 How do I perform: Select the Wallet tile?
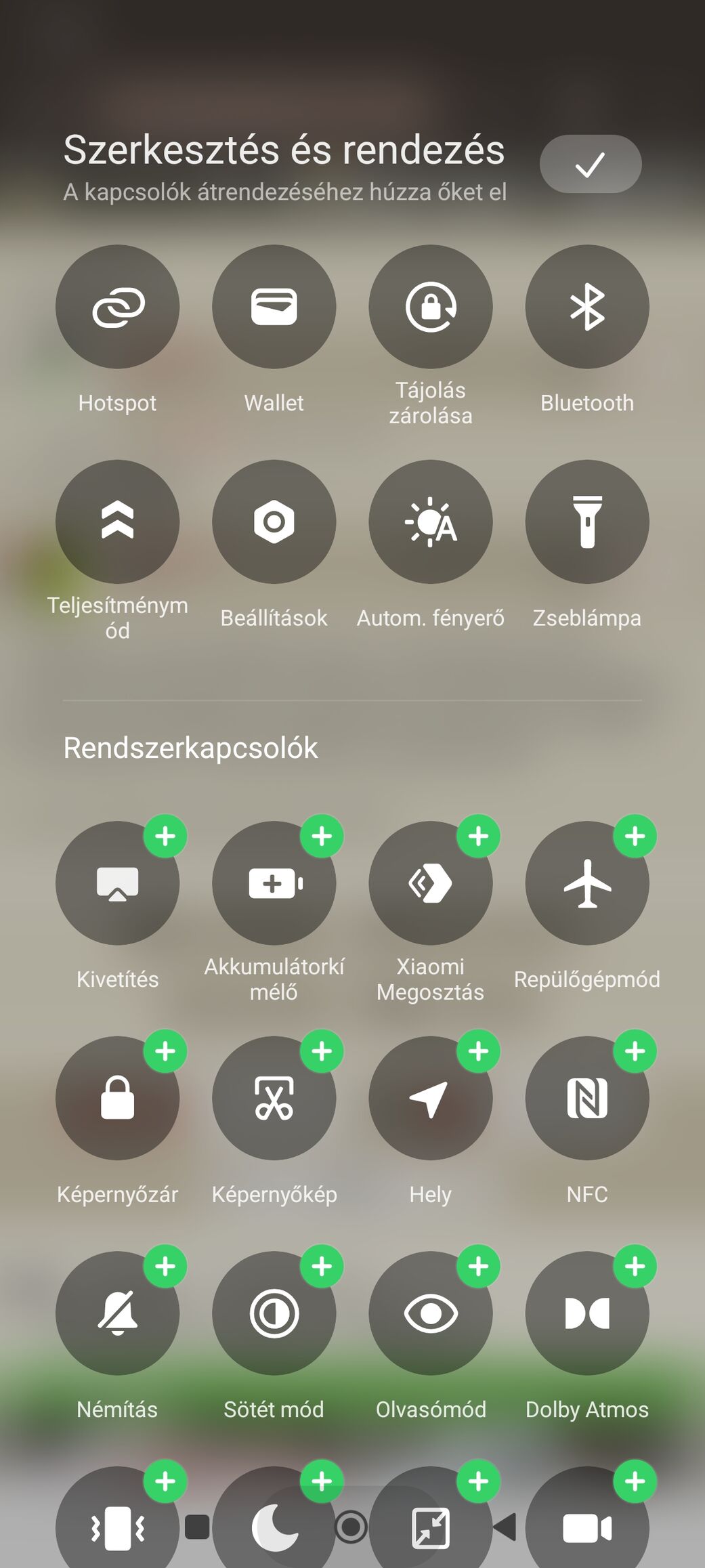(x=274, y=307)
